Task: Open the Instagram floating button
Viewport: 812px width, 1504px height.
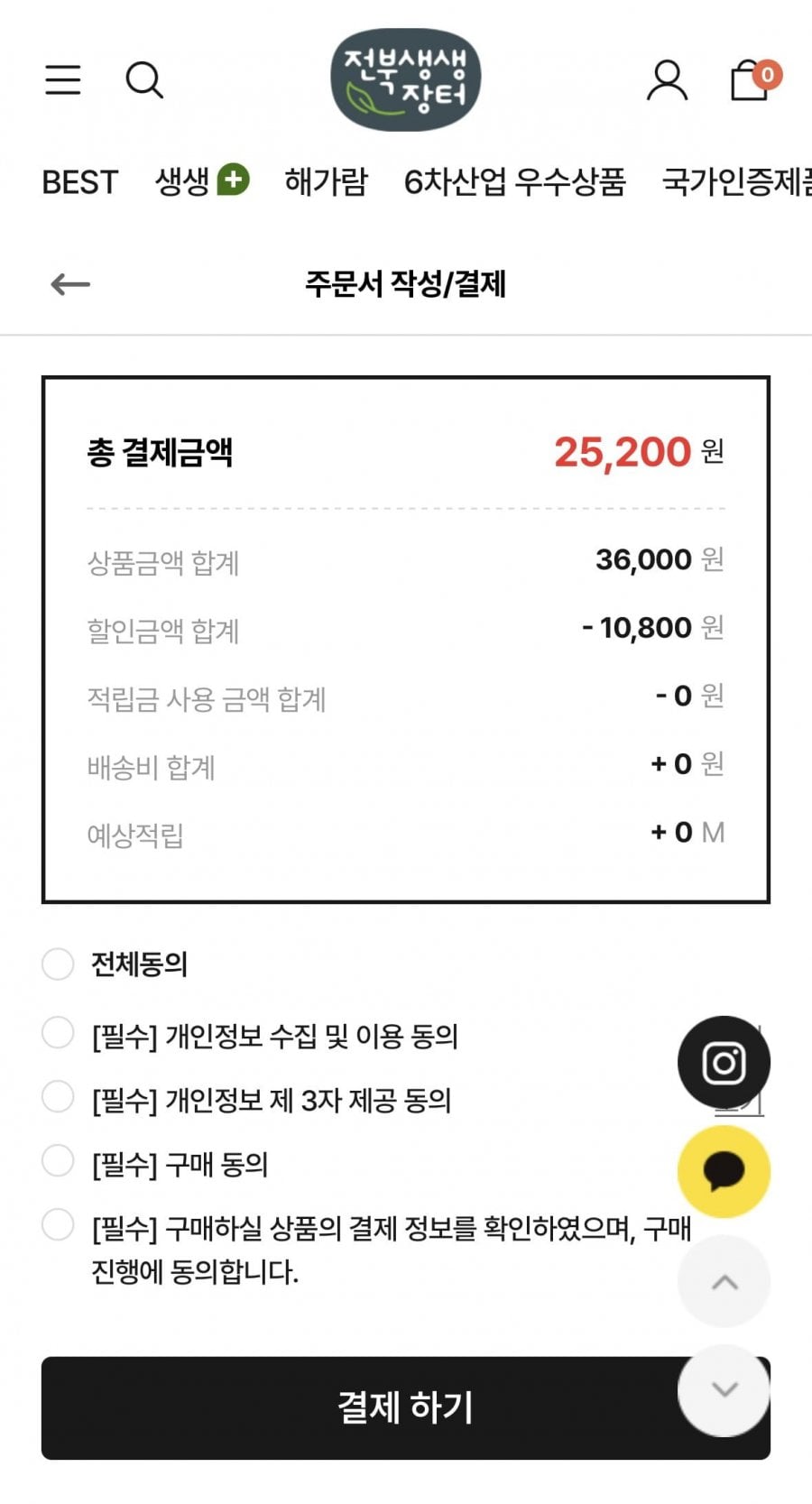Action: point(724,1063)
